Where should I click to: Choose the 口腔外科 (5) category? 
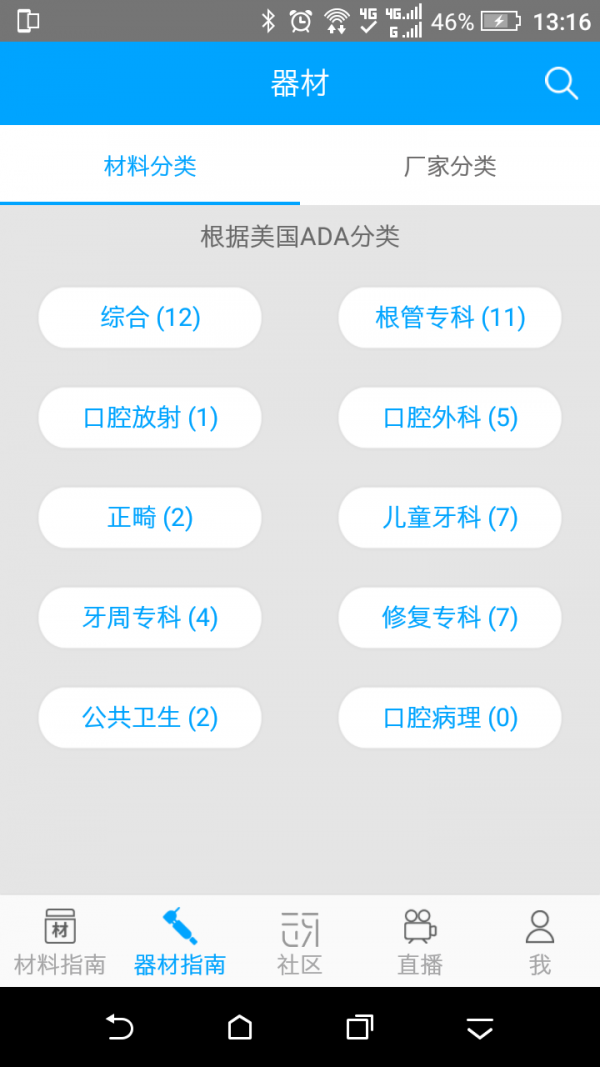click(x=450, y=418)
